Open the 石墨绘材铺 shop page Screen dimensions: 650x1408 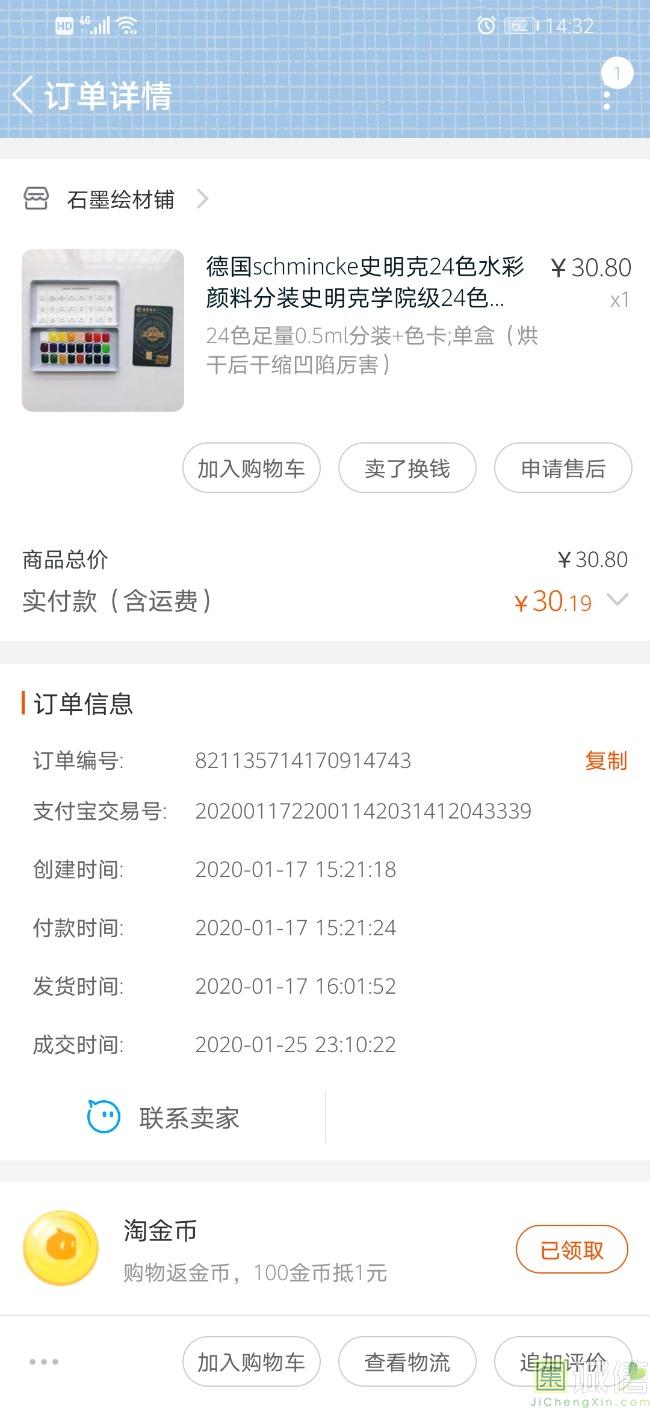[x=120, y=200]
